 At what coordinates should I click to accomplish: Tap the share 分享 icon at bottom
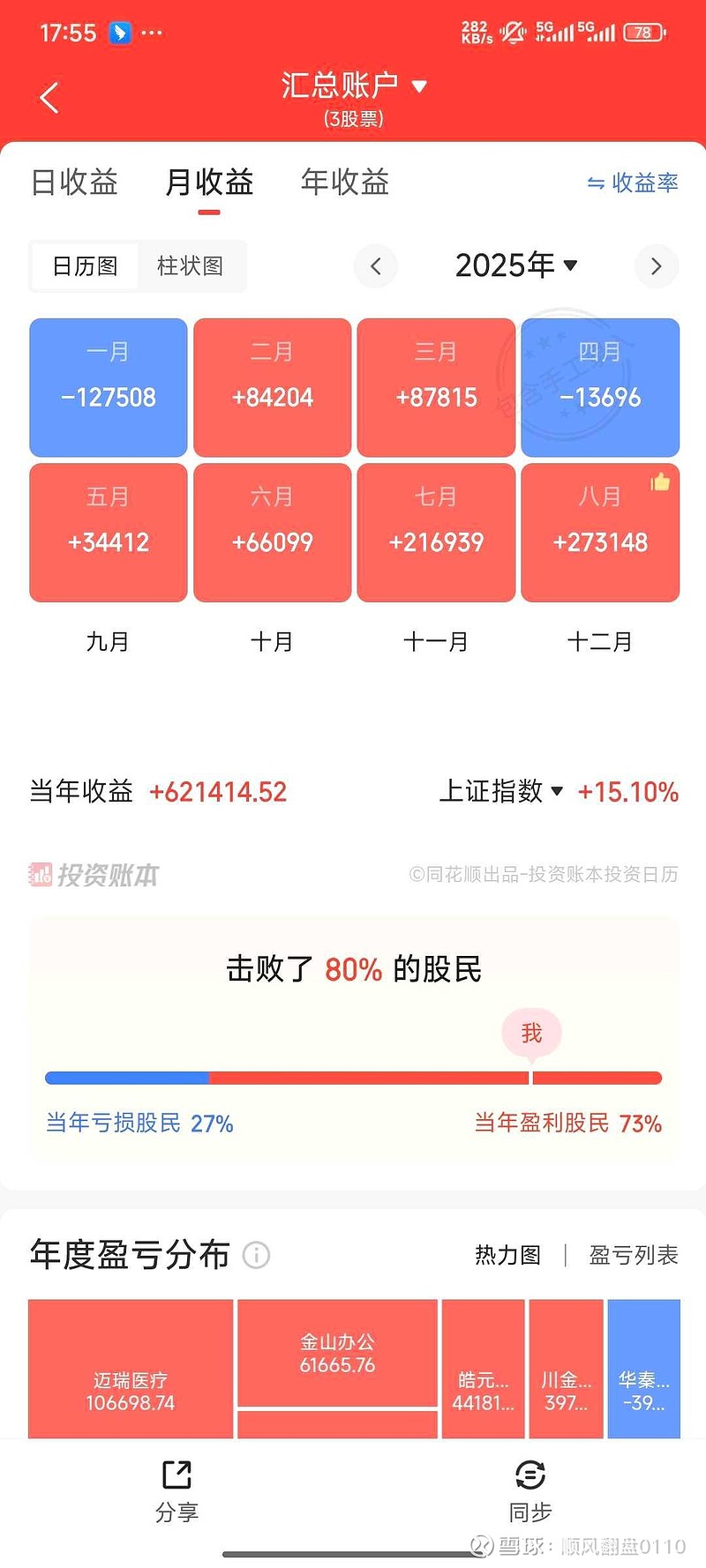pyautogui.click(x=176, y=1471)
